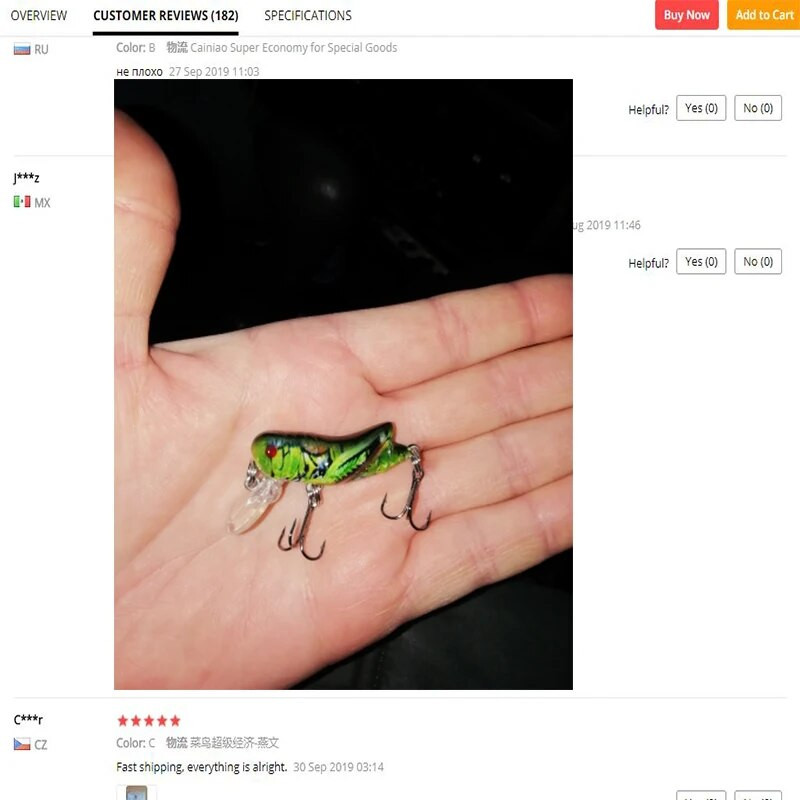Switch to the Specifications tab
The height and width of the screenshot is (800, 800).
click(x=308, y=15)
